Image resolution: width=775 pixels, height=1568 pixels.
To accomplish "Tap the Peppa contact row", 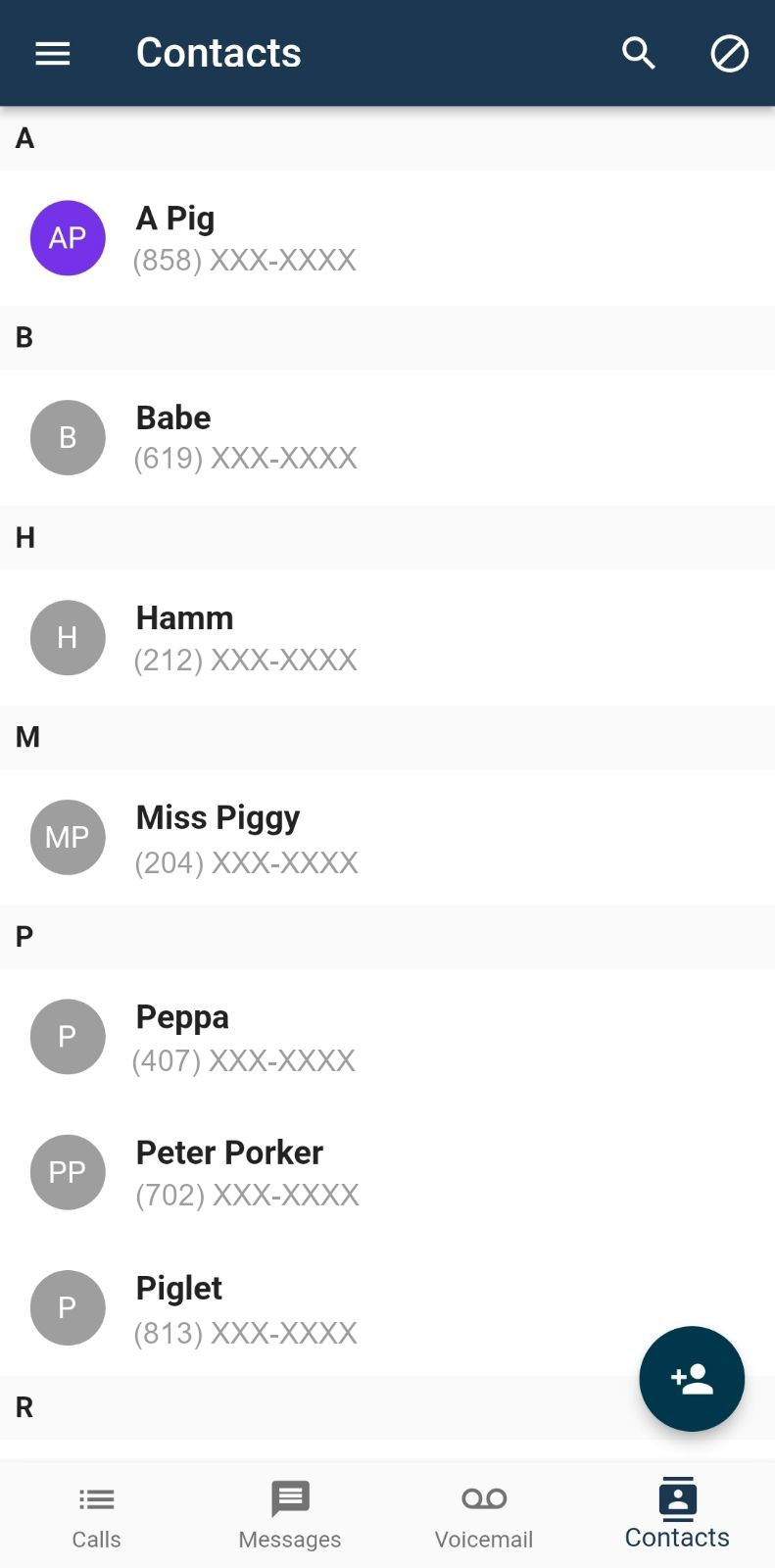I will pos(245,1037).
